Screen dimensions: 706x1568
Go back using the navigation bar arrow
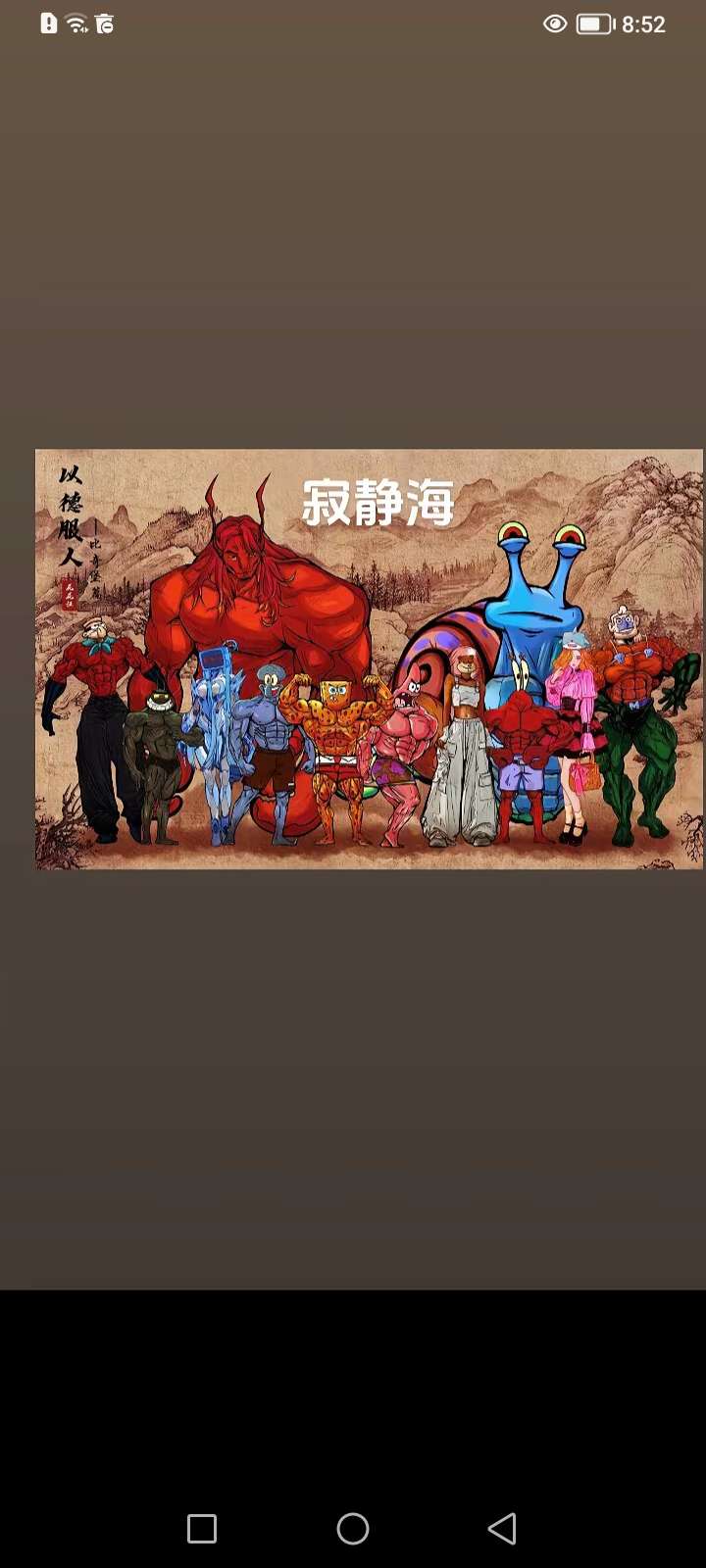point(502,1528)
